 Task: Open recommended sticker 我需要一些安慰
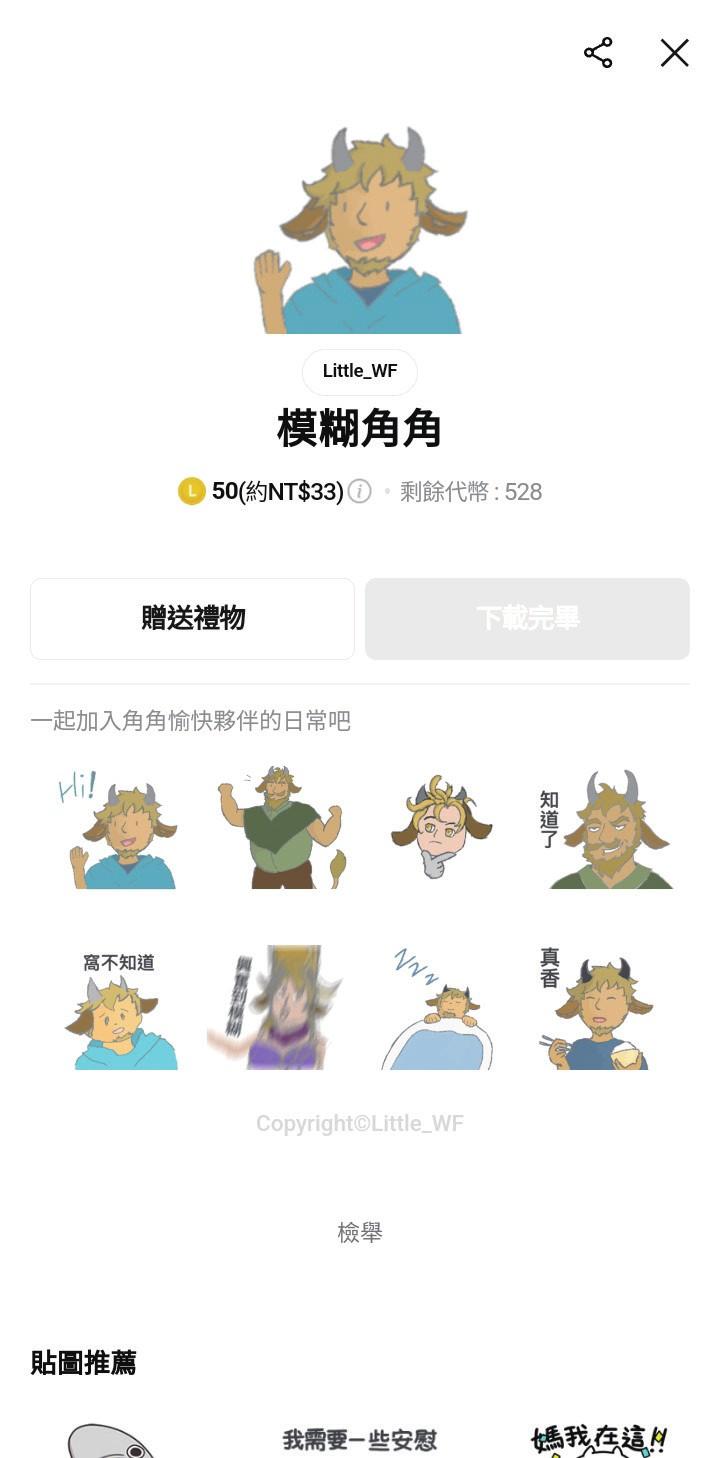tap(360, 1439)
